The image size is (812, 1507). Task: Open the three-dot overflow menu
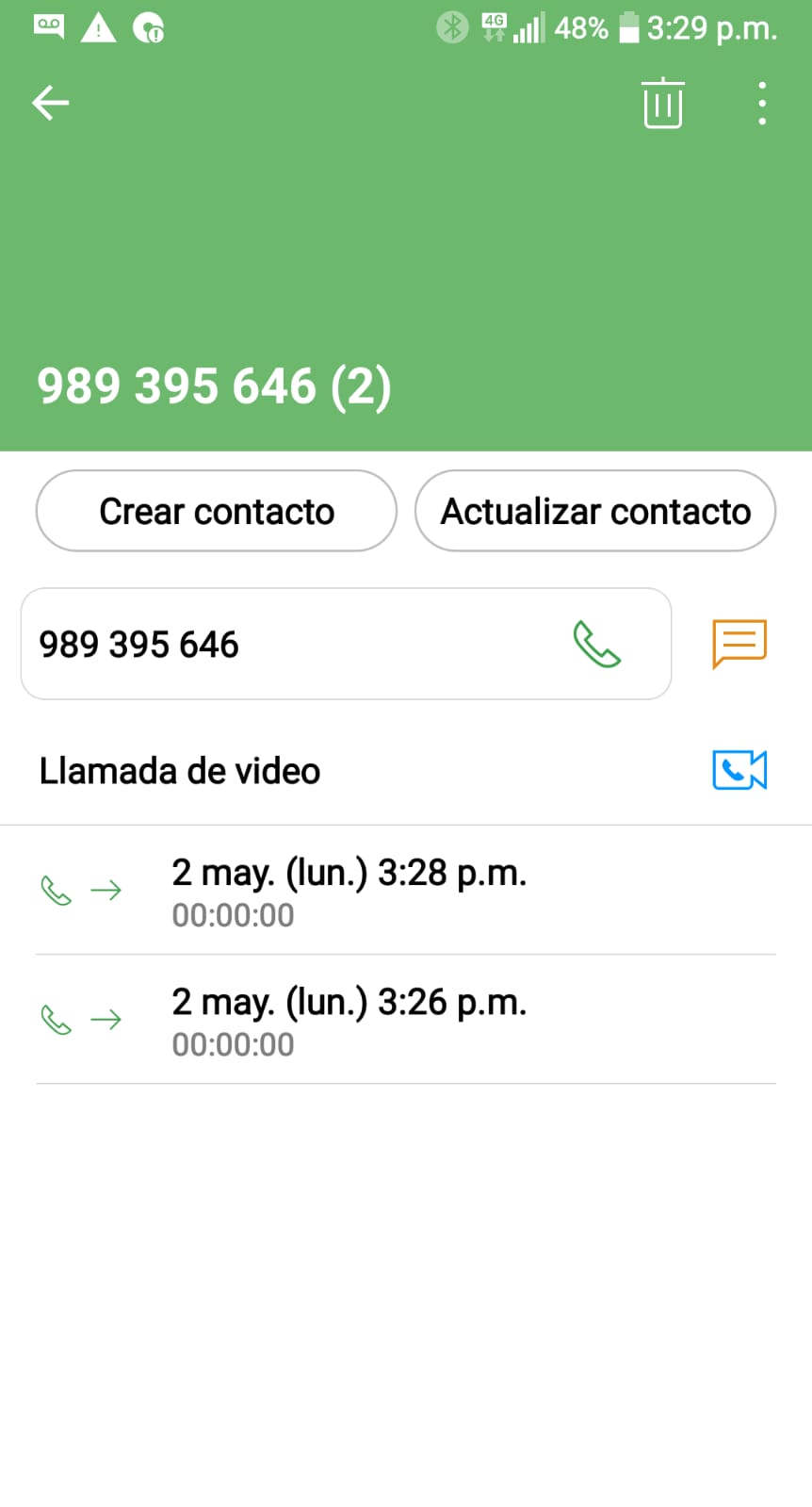762,104
